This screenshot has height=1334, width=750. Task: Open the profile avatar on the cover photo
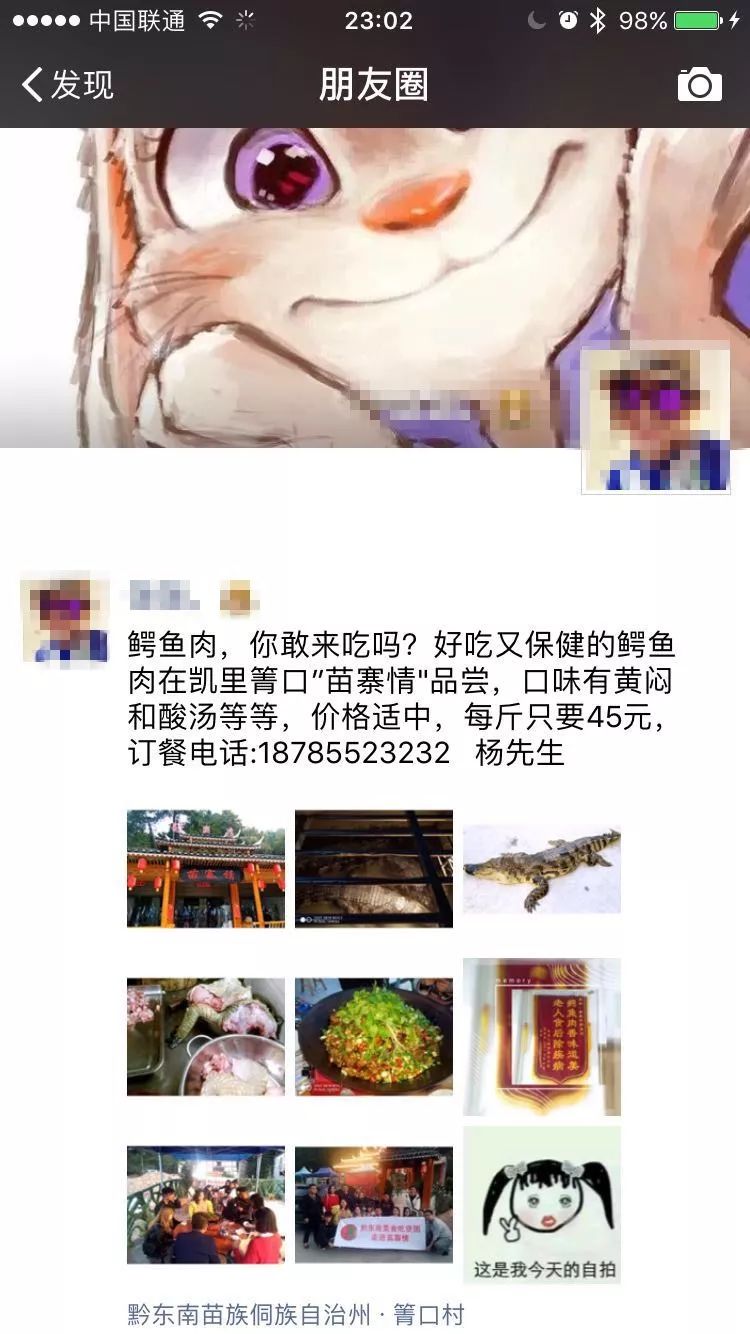[656, 420]
